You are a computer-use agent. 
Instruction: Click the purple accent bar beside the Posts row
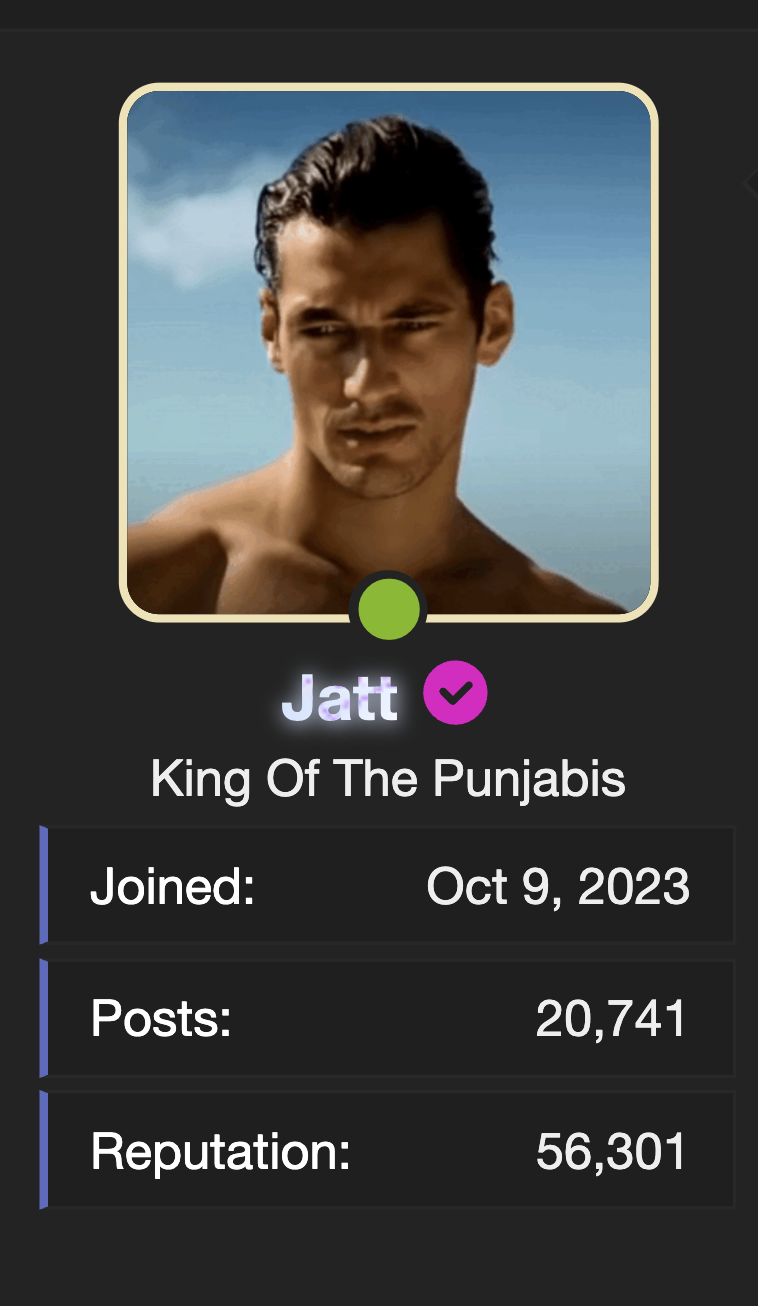[42, 1018]
